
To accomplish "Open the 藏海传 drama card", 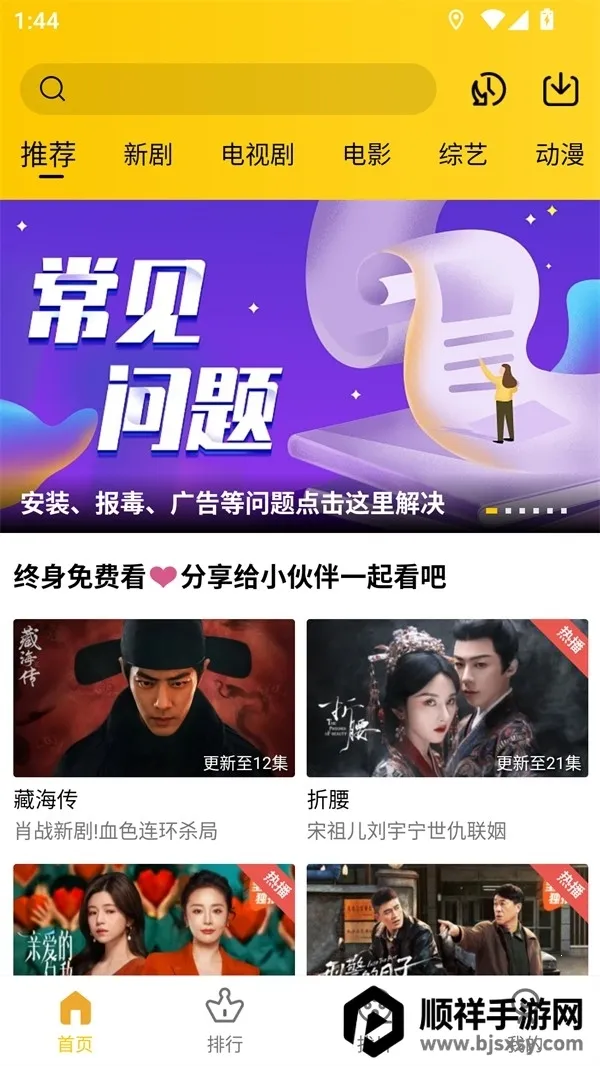I will (154, 698).
